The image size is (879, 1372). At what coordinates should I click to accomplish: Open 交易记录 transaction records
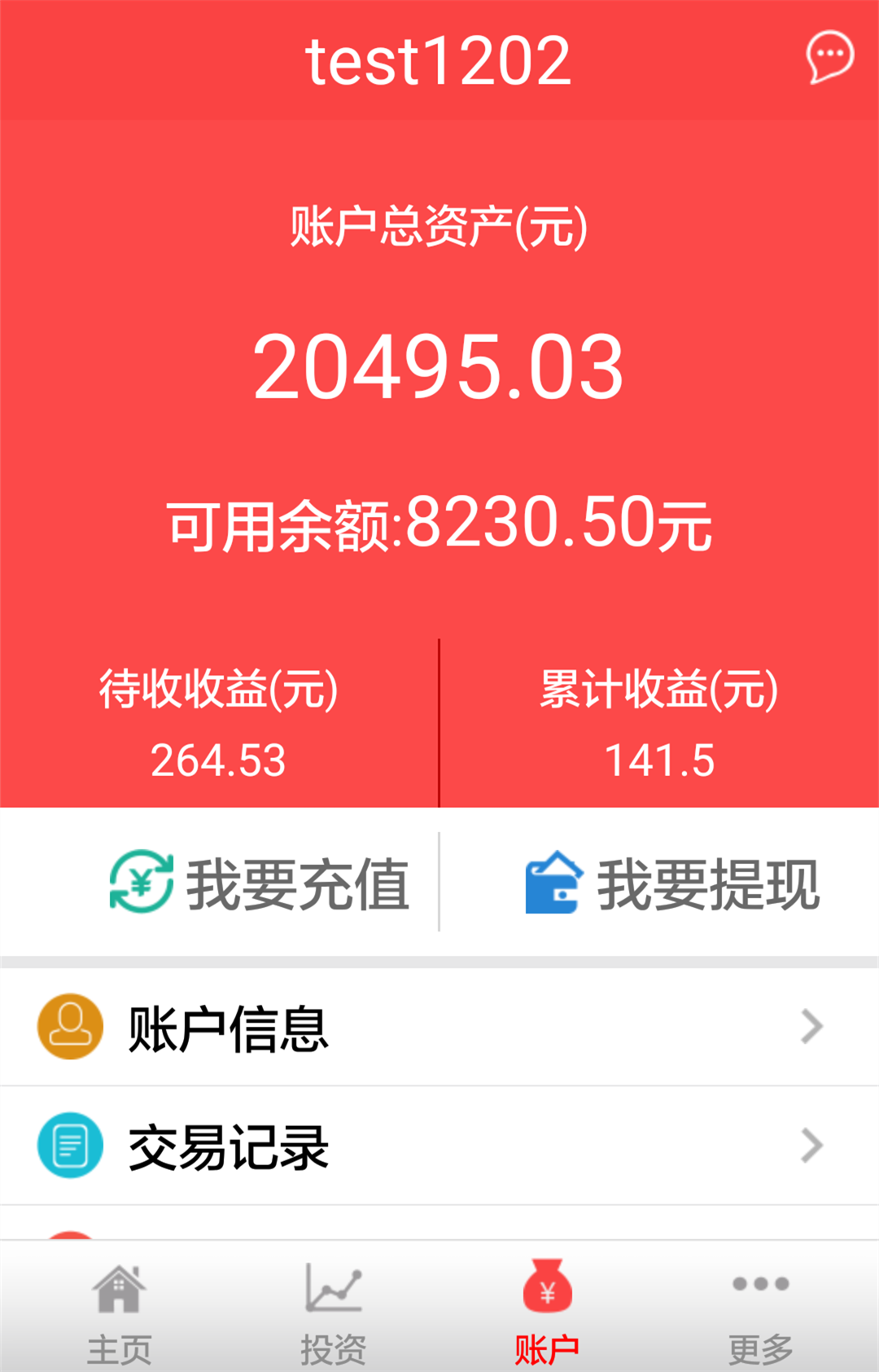point(228,1146)
